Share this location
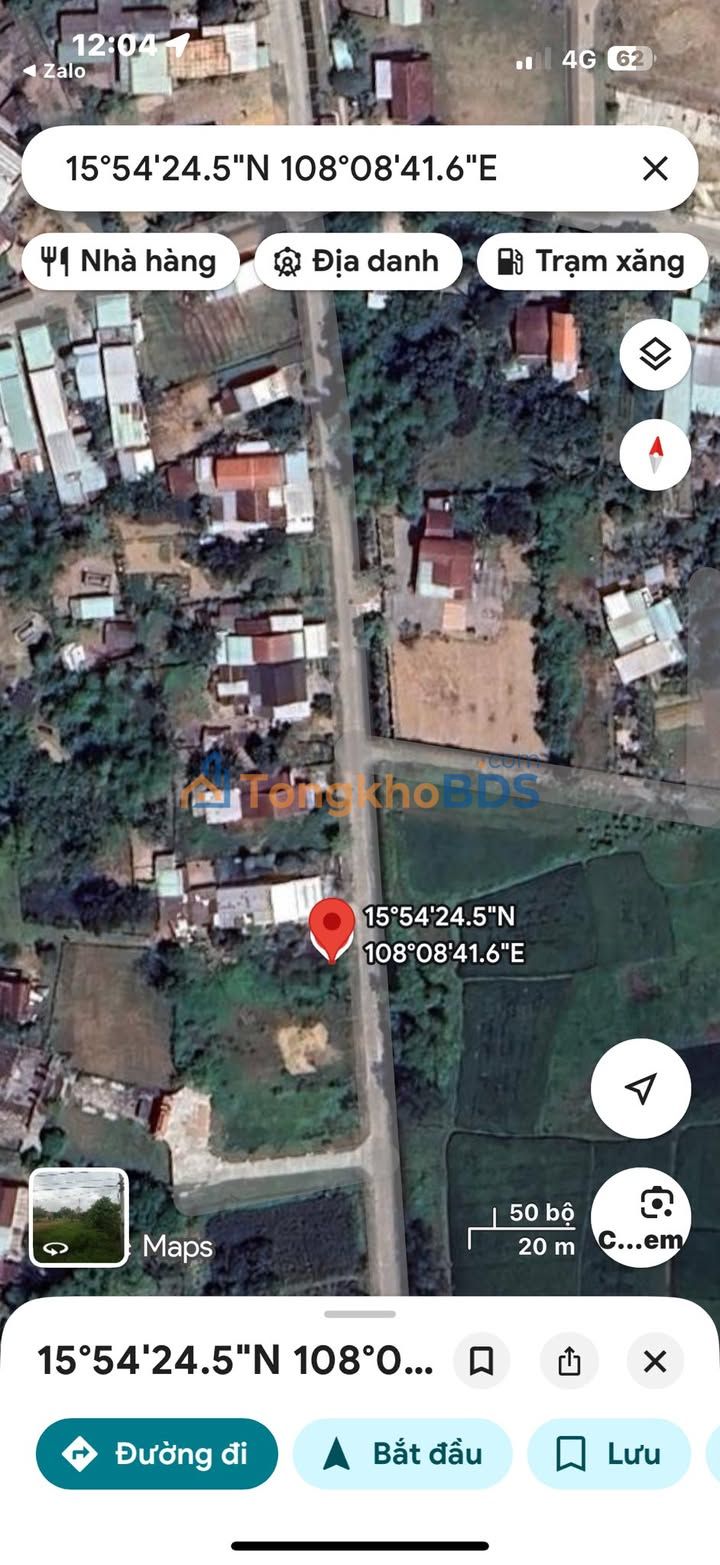This screenshot has width=720, height=1565. (x=569, y=1361)
